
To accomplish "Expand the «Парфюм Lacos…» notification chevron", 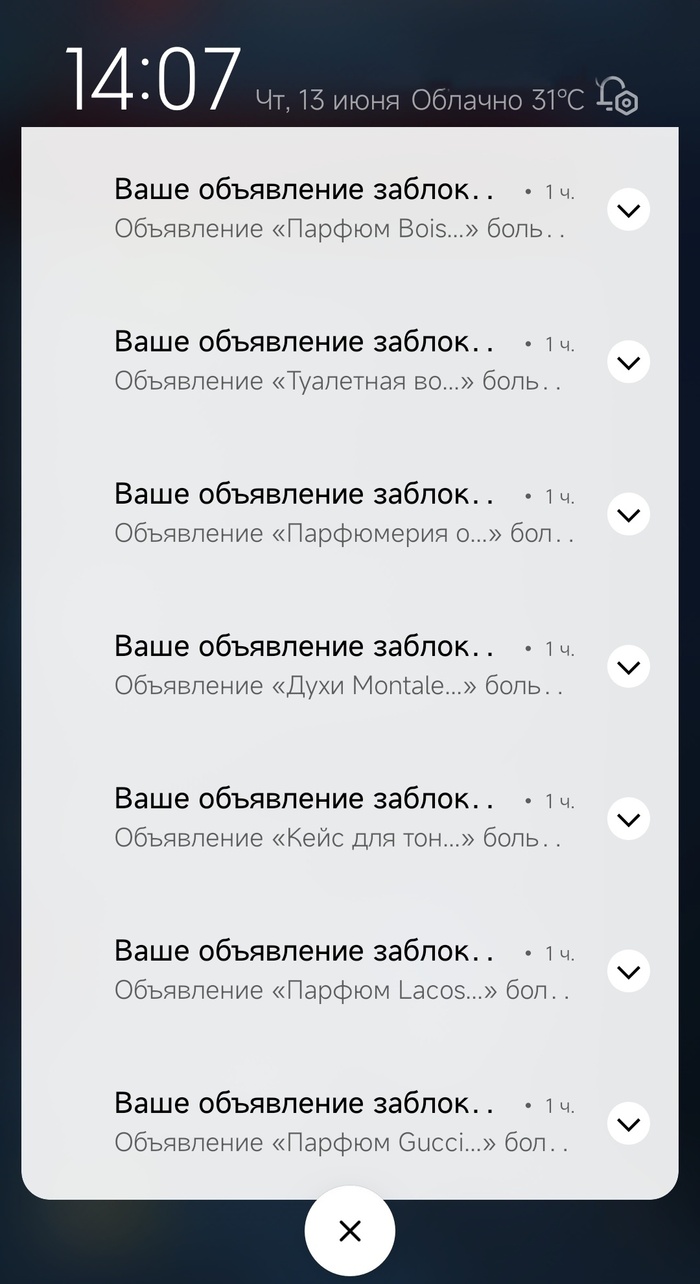I will tap(628, 971).
